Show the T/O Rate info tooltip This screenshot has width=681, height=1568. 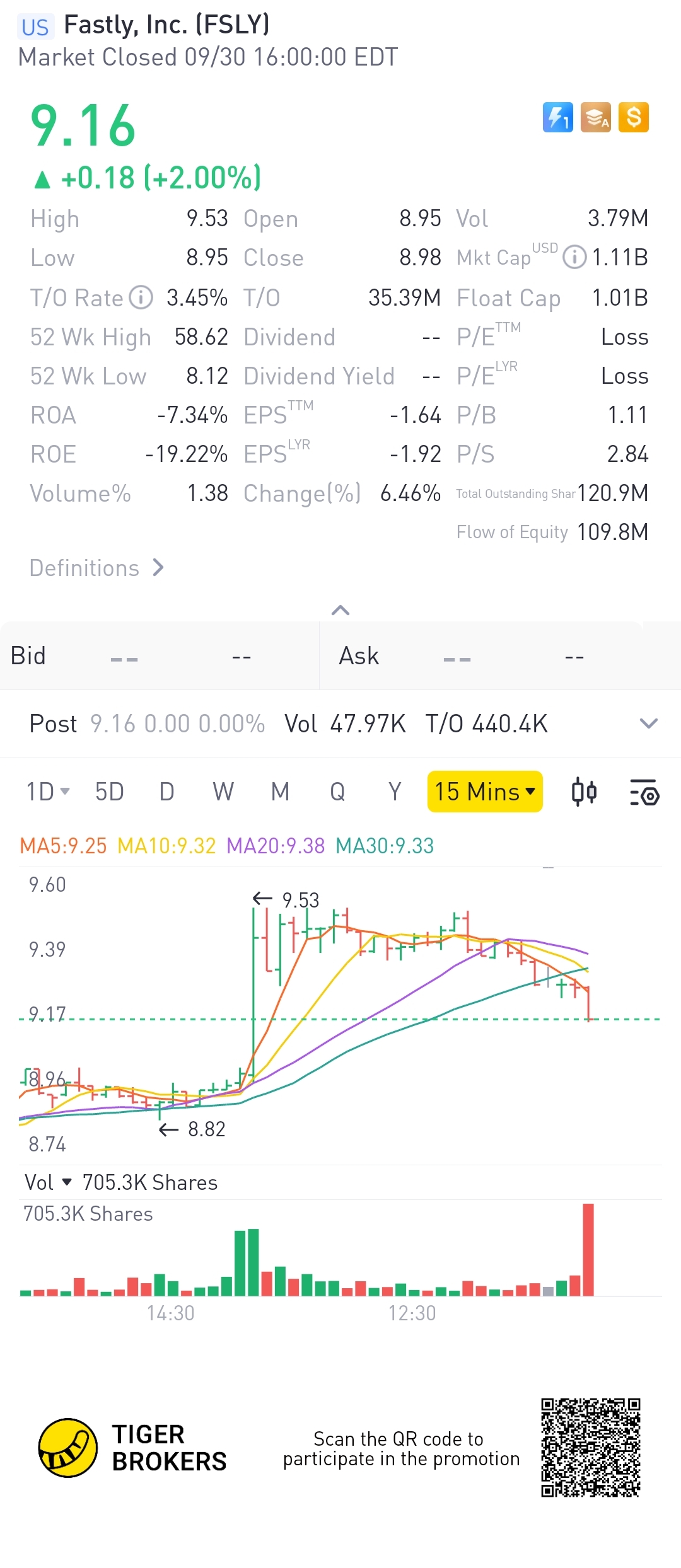click(141, 297)
